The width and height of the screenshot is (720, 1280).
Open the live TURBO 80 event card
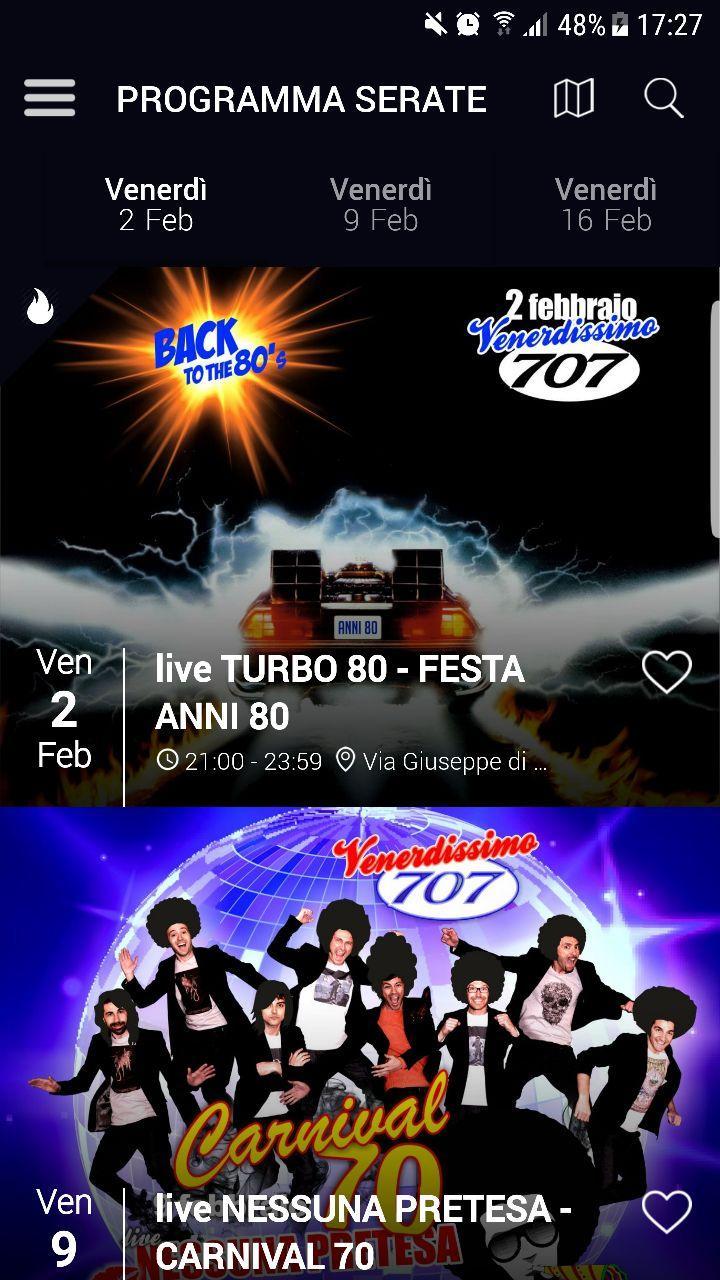[x=360, y=500]
